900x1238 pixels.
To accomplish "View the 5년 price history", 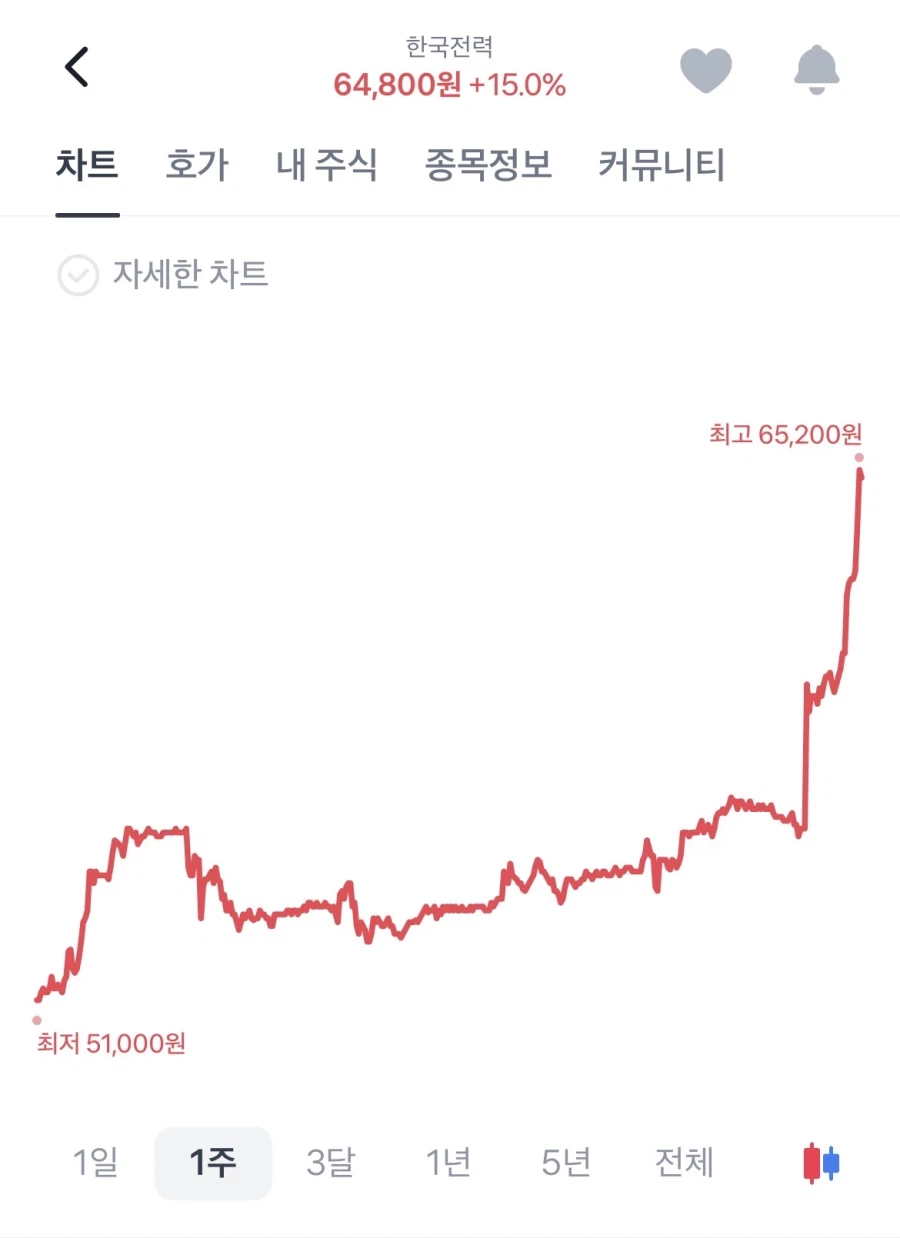I will (x=565, y=1163).
